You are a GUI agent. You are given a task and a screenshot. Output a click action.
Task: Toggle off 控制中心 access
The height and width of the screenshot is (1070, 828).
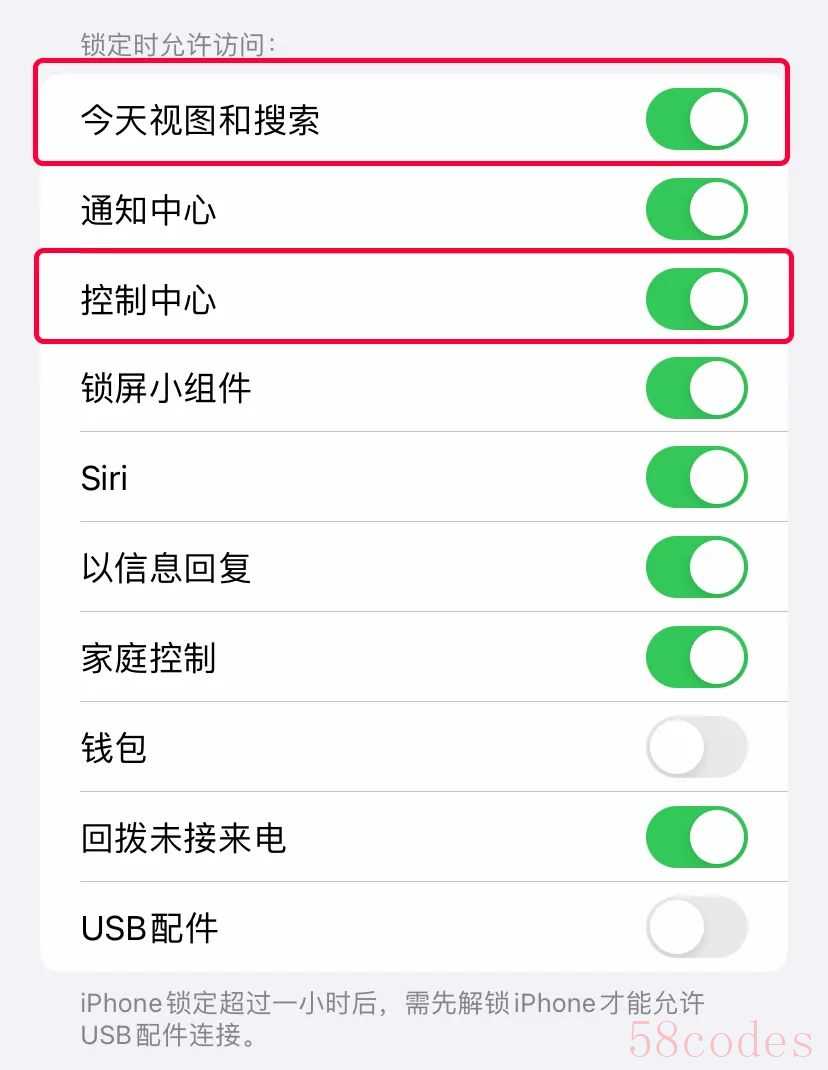point(697,299)
